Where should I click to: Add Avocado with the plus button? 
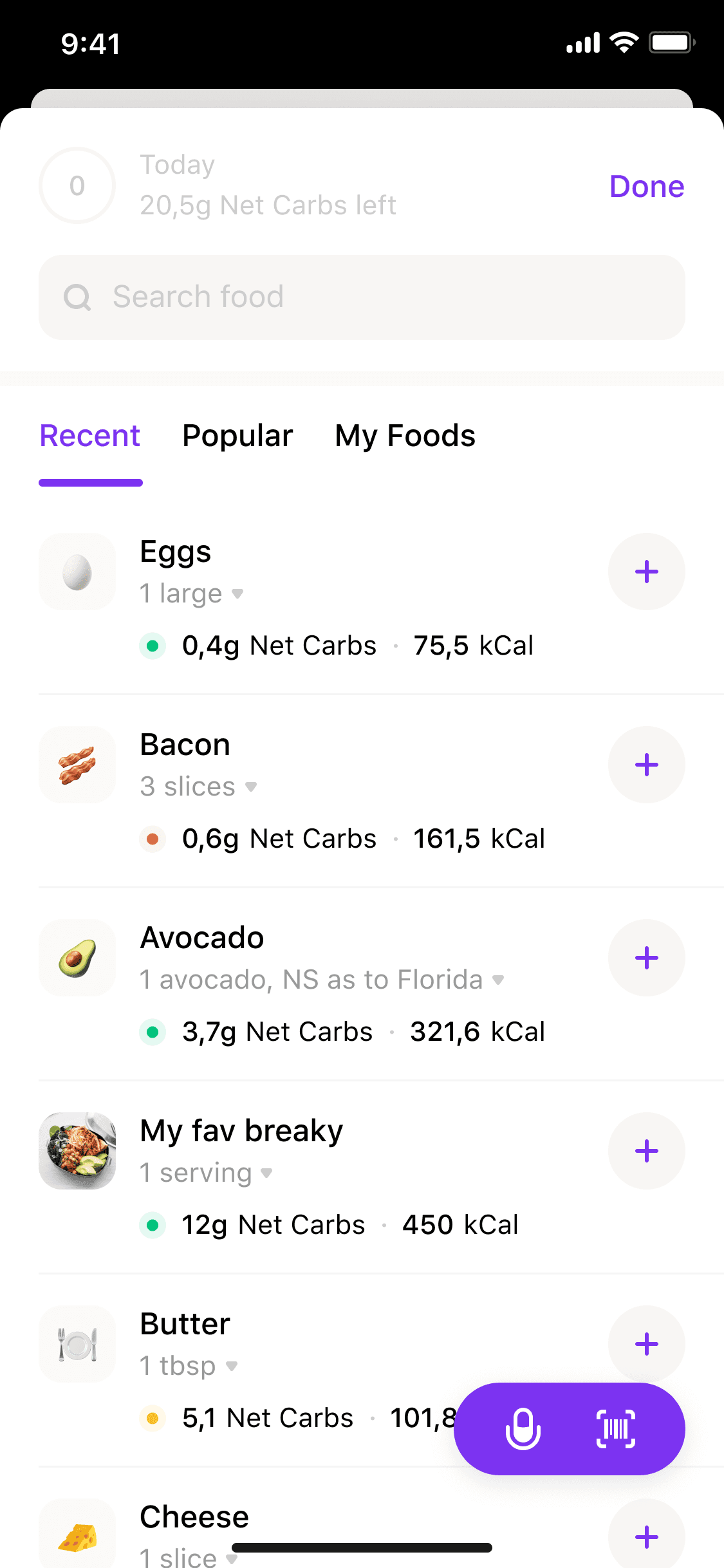[x=646, y=958]
